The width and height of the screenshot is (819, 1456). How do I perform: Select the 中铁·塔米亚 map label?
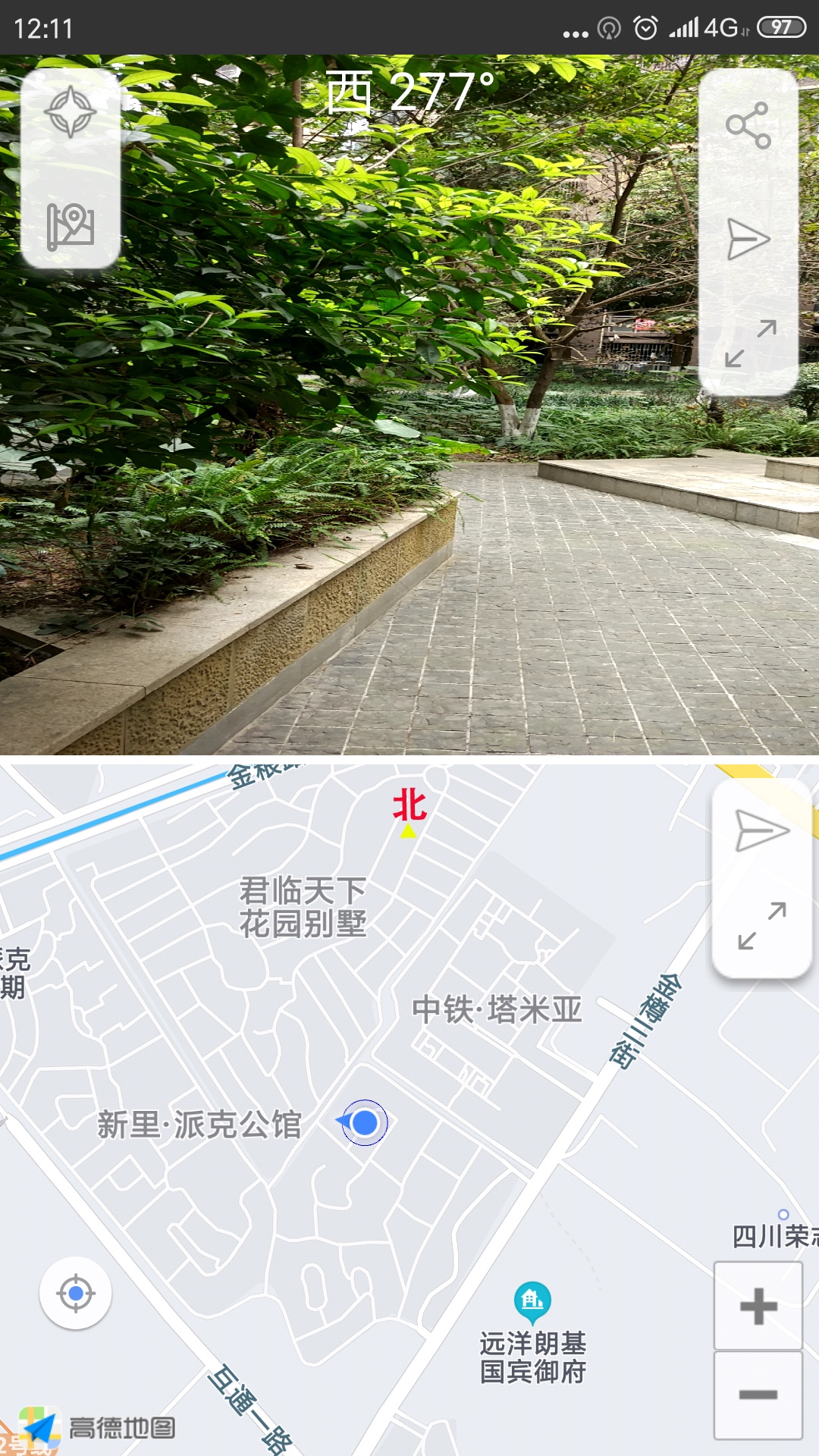[497, 1009]
